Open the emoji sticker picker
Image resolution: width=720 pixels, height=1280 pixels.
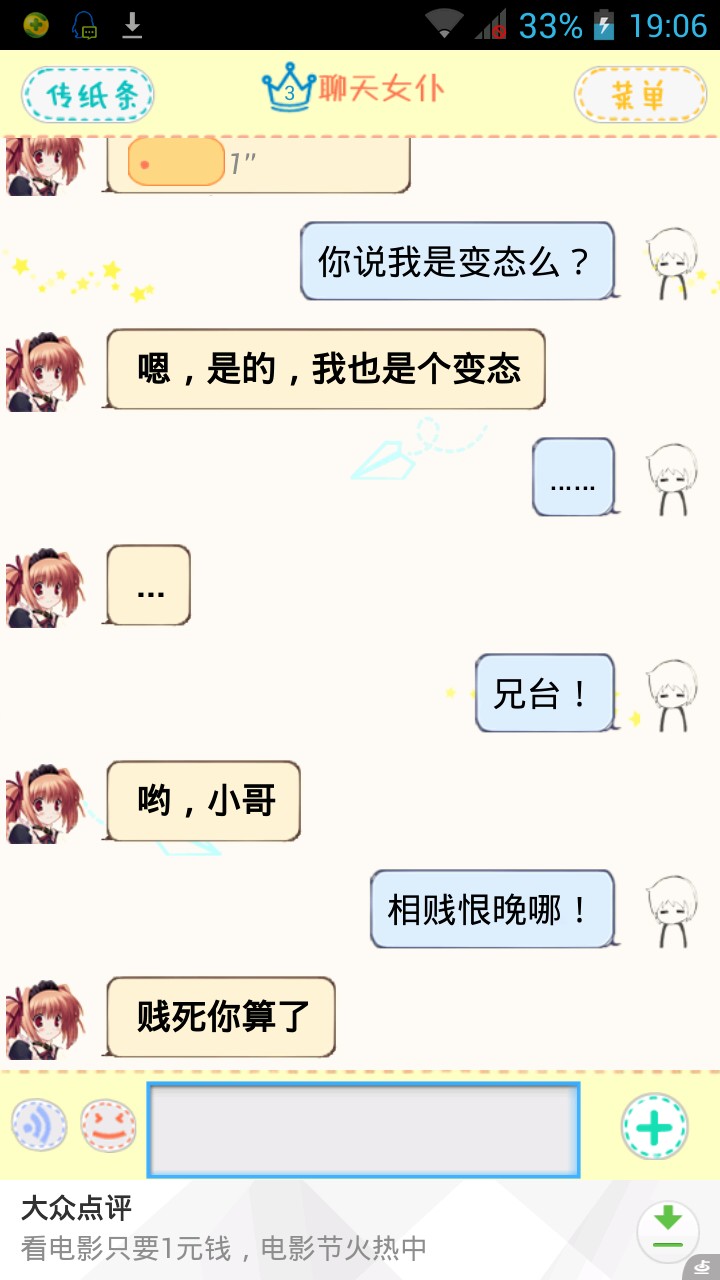(108, 1126)
